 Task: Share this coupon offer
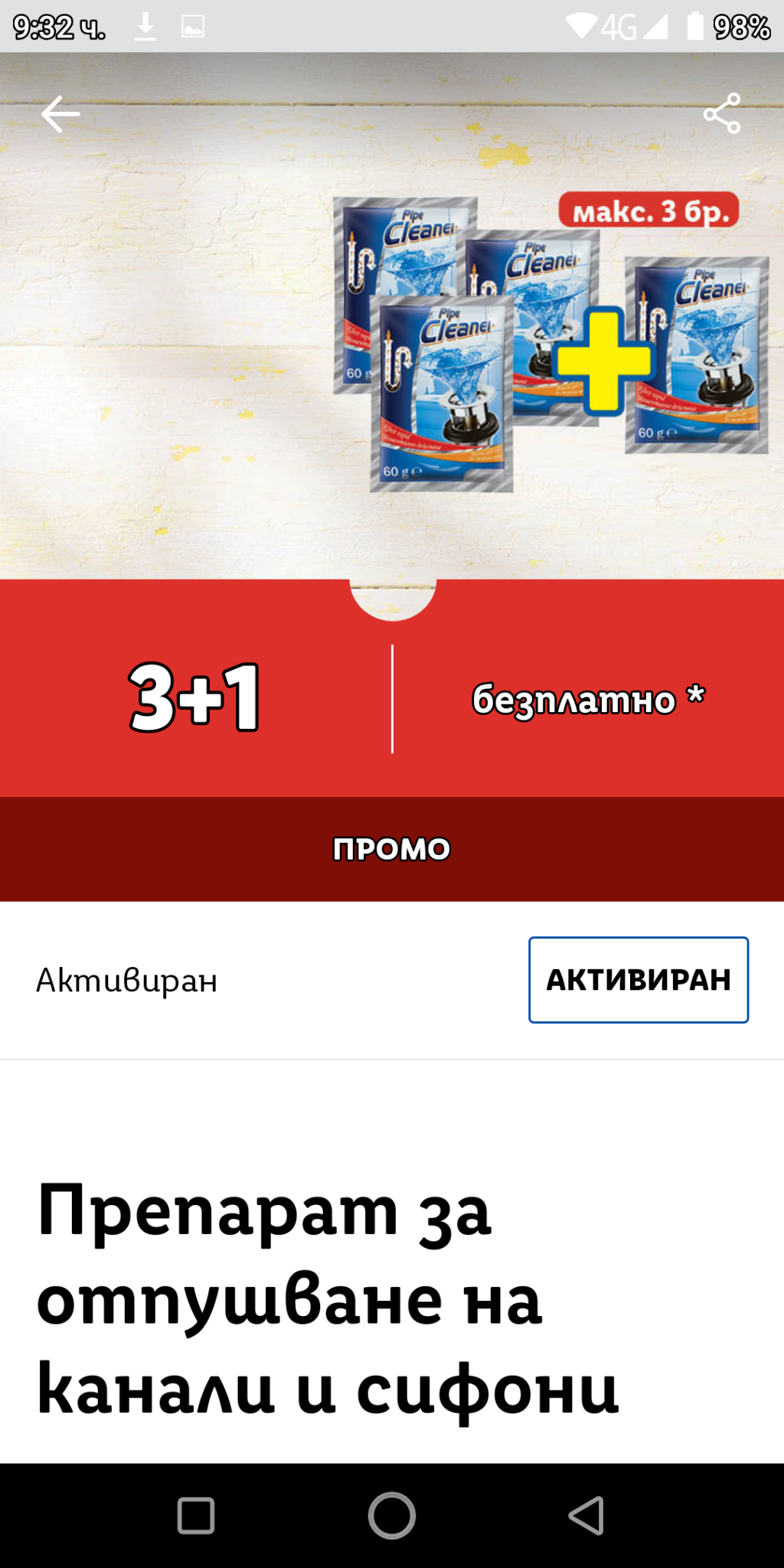point(722,114)
